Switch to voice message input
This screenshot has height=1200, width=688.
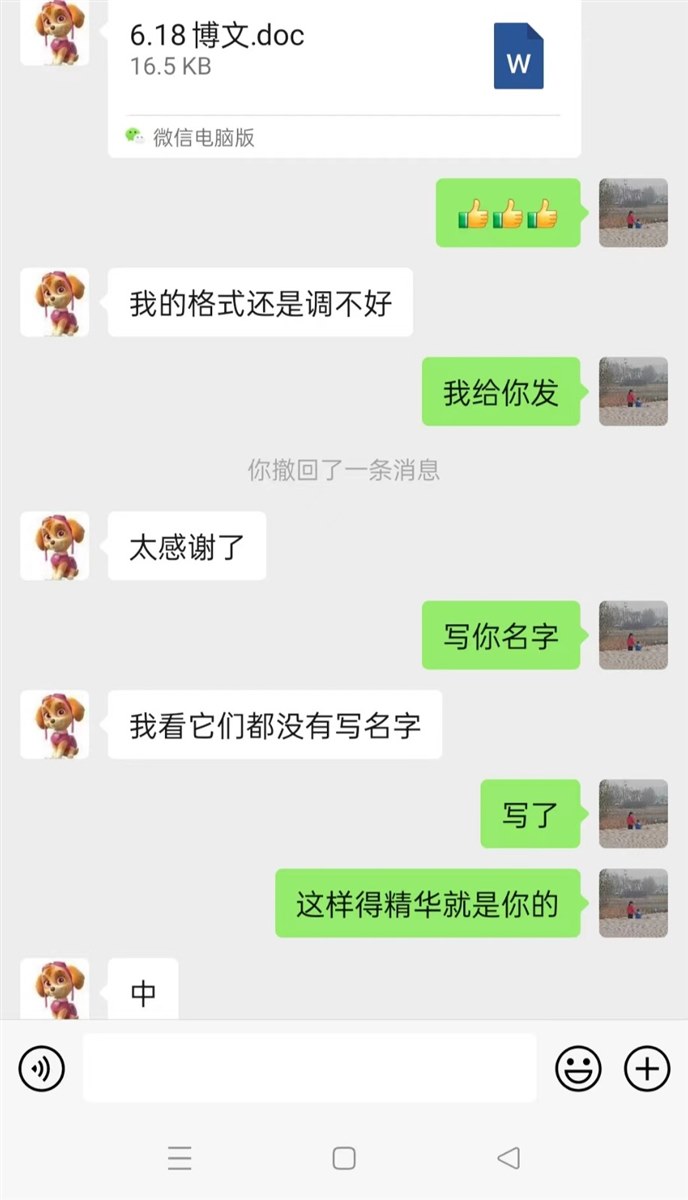pyautogui.click(x=41, y=1069)
